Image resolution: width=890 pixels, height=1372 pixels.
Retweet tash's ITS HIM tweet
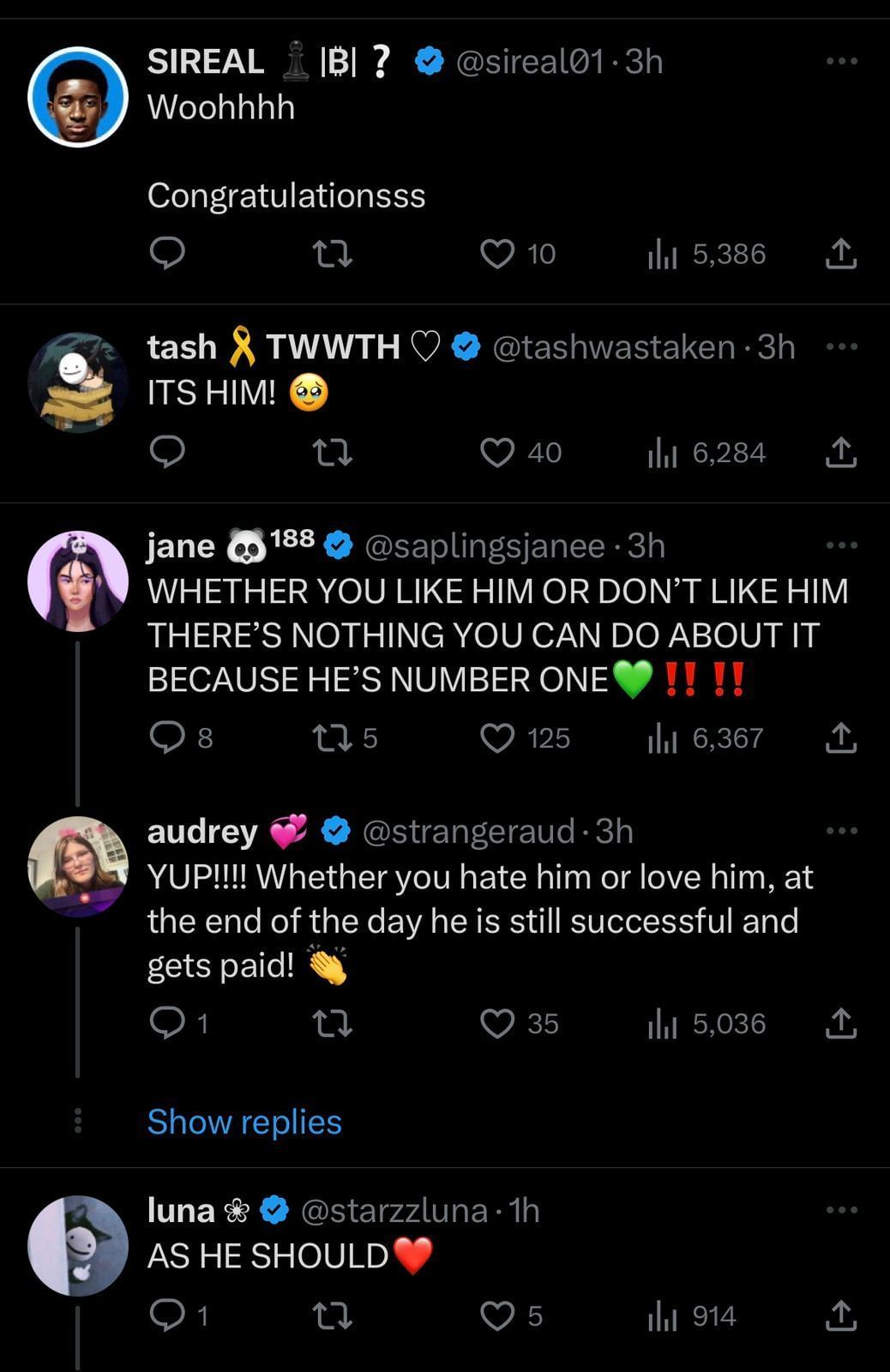coord(333,452)
